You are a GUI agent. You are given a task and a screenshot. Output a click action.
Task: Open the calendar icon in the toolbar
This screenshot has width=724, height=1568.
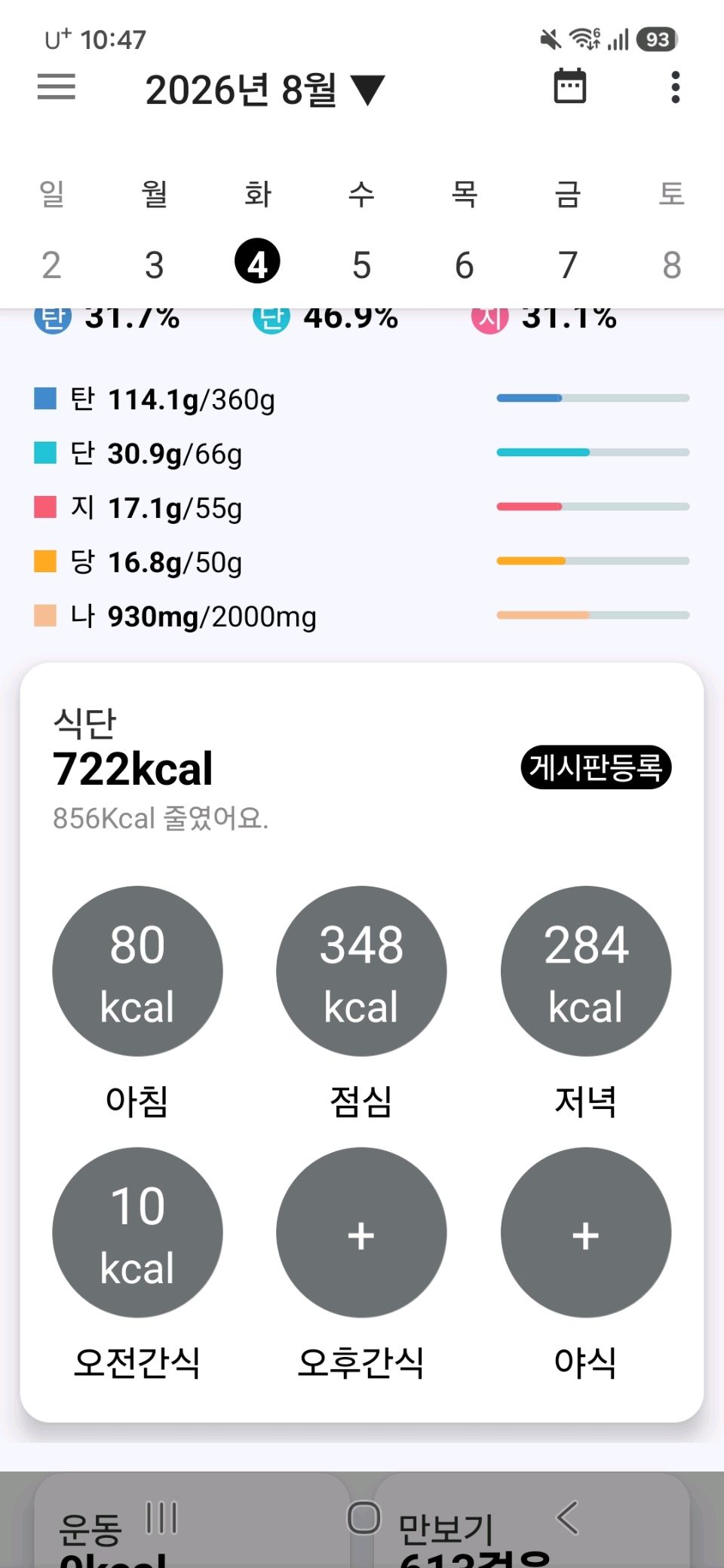click(x=570, y=86)
